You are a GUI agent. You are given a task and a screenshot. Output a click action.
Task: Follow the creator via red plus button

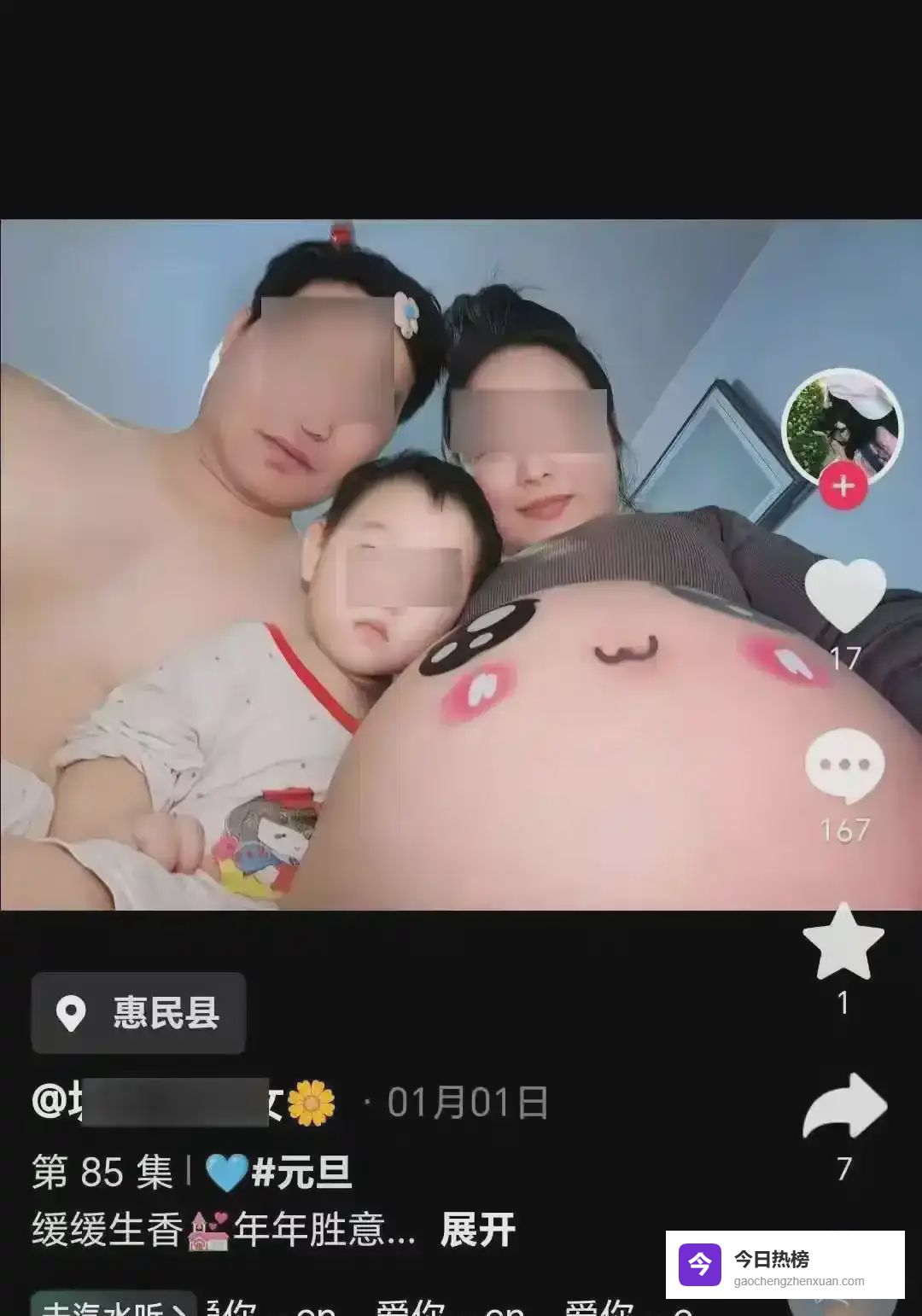tap(843, 486)
